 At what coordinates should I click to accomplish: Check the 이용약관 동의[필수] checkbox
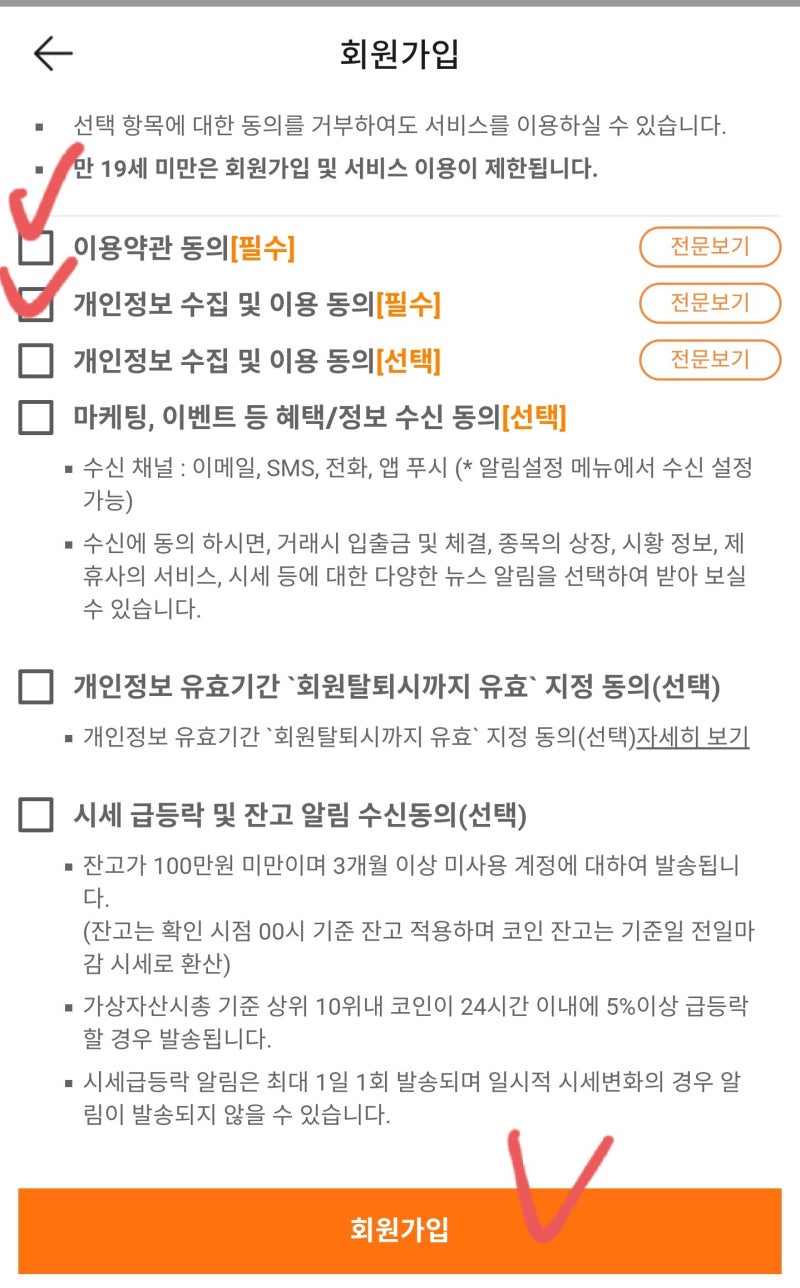click(36, 248)
